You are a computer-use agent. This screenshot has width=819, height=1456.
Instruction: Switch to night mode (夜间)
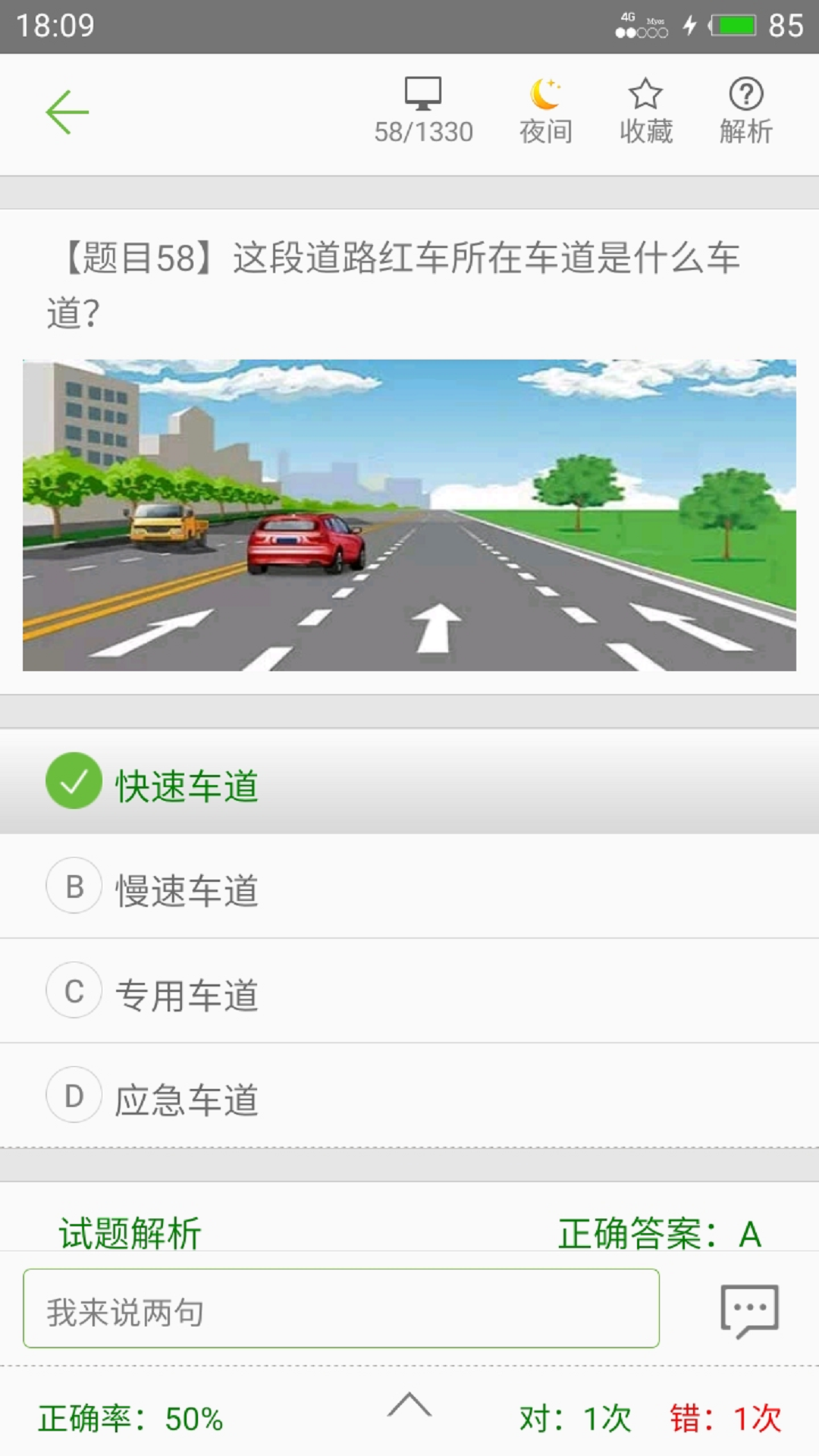click(545, 111)
